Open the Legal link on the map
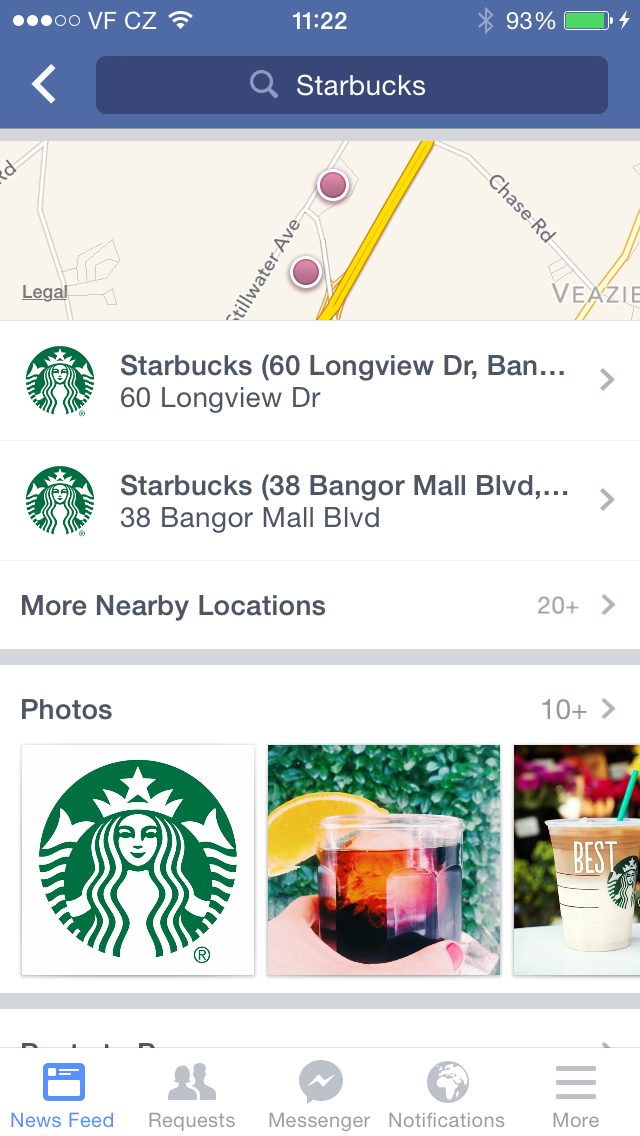 coord(44,292)
